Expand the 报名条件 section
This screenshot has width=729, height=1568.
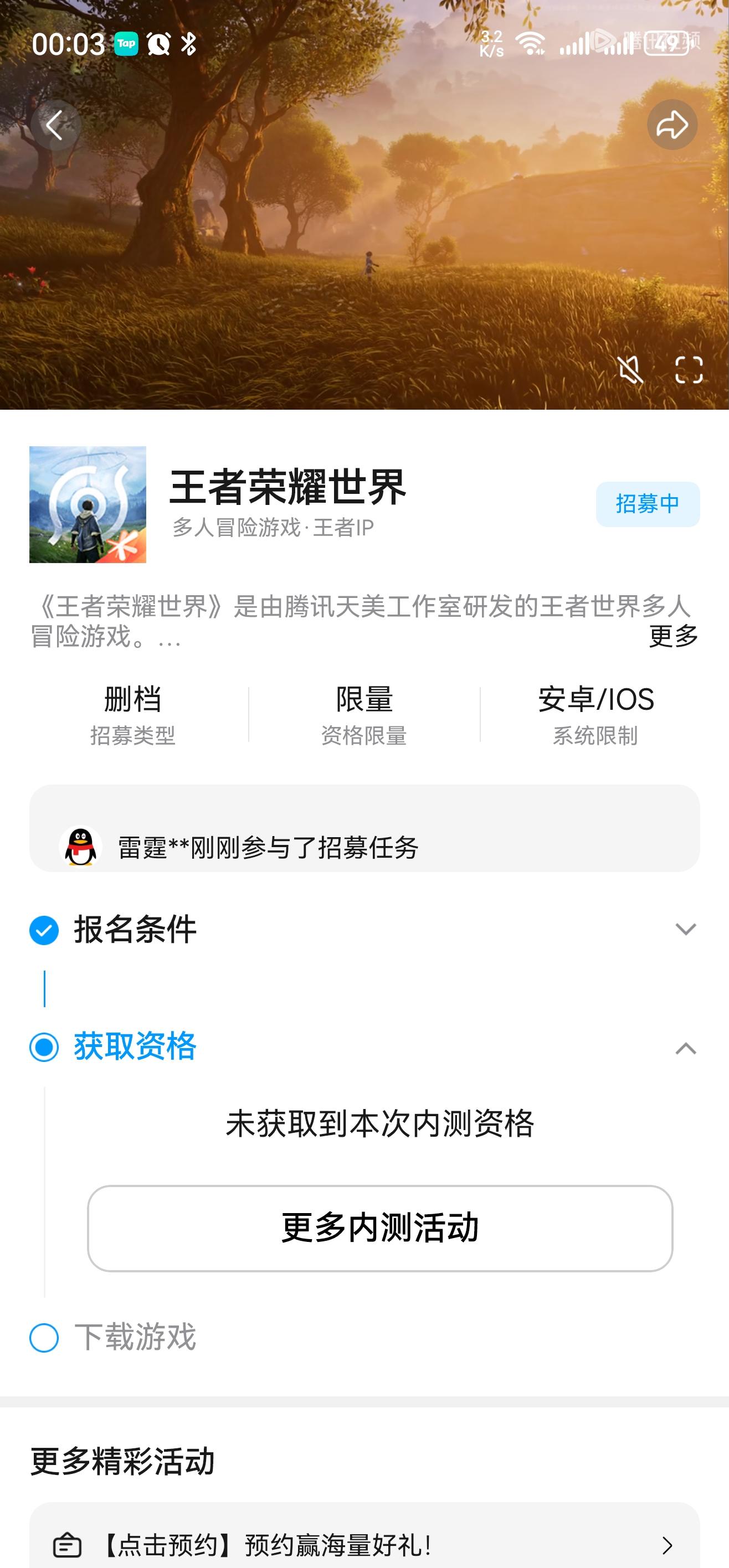tap(685, 930)
